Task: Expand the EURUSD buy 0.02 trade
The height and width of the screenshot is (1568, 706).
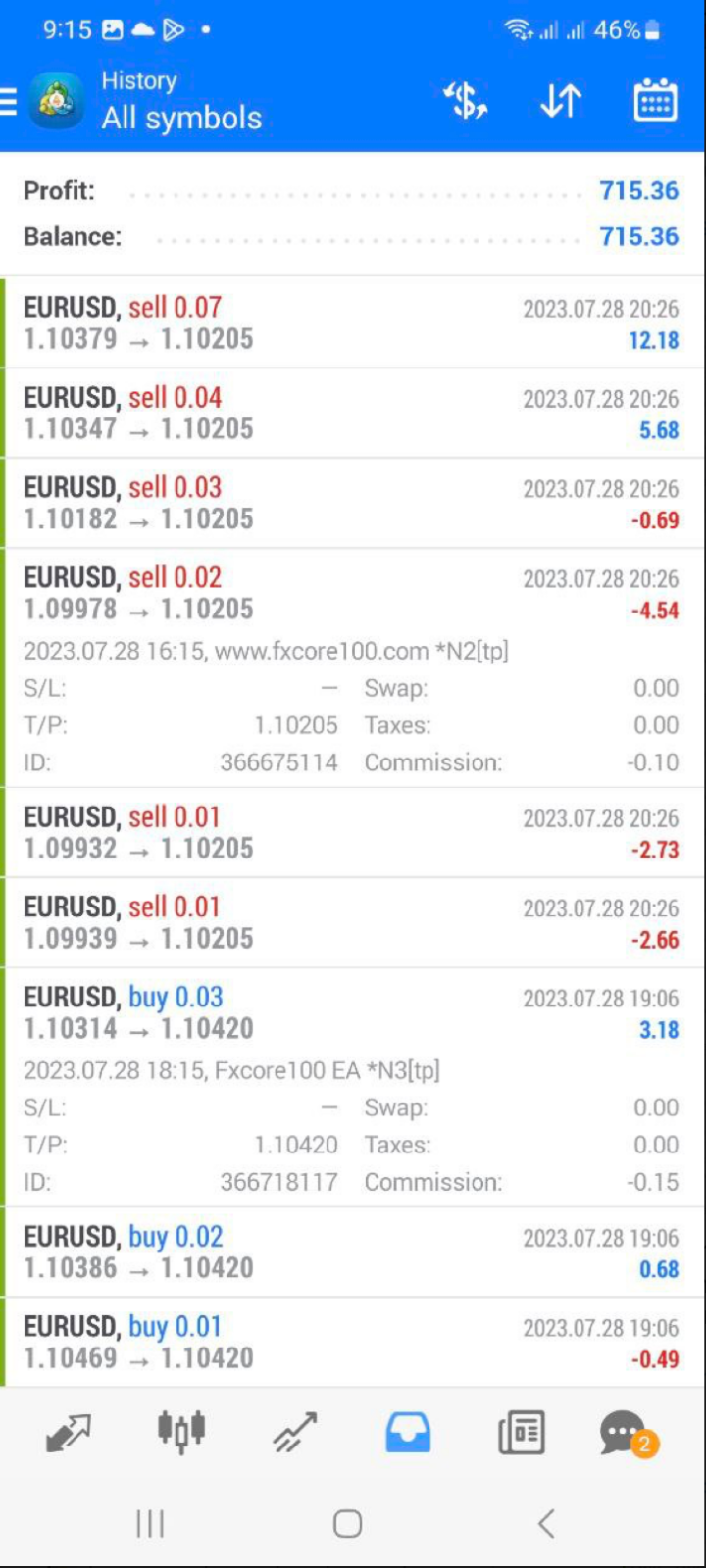Action: click(x=351, y=1251)
